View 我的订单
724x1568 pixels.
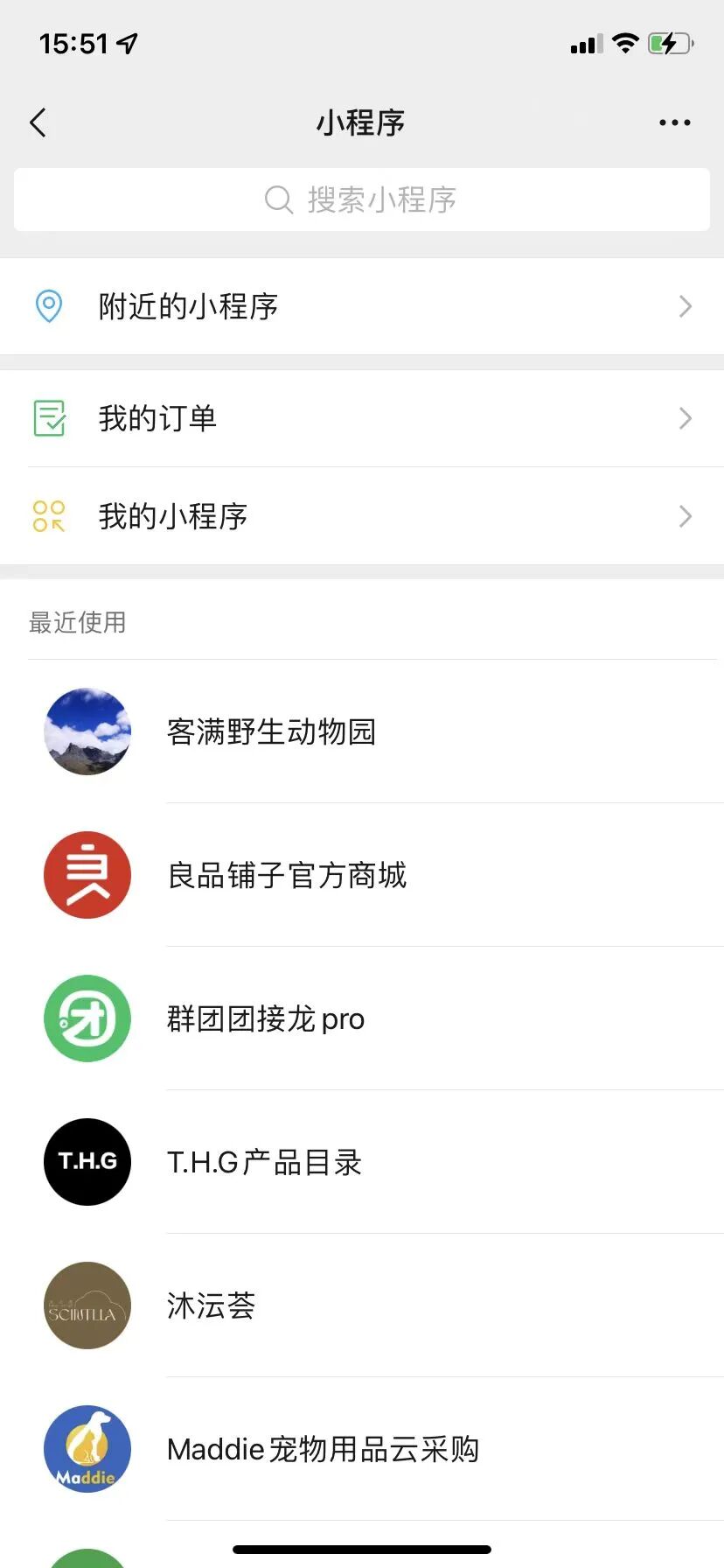coord(362,418)
